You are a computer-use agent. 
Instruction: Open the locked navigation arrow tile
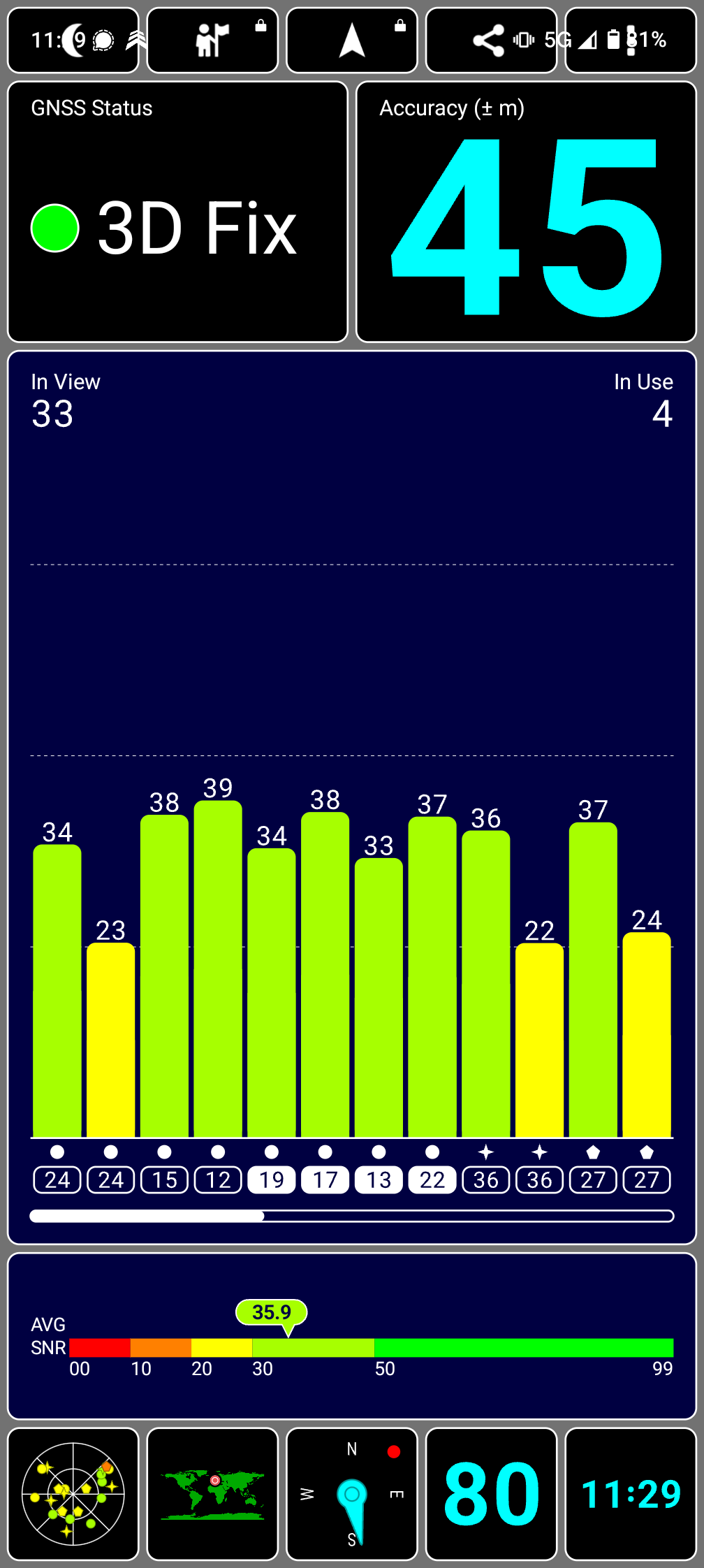click(352, 41)
